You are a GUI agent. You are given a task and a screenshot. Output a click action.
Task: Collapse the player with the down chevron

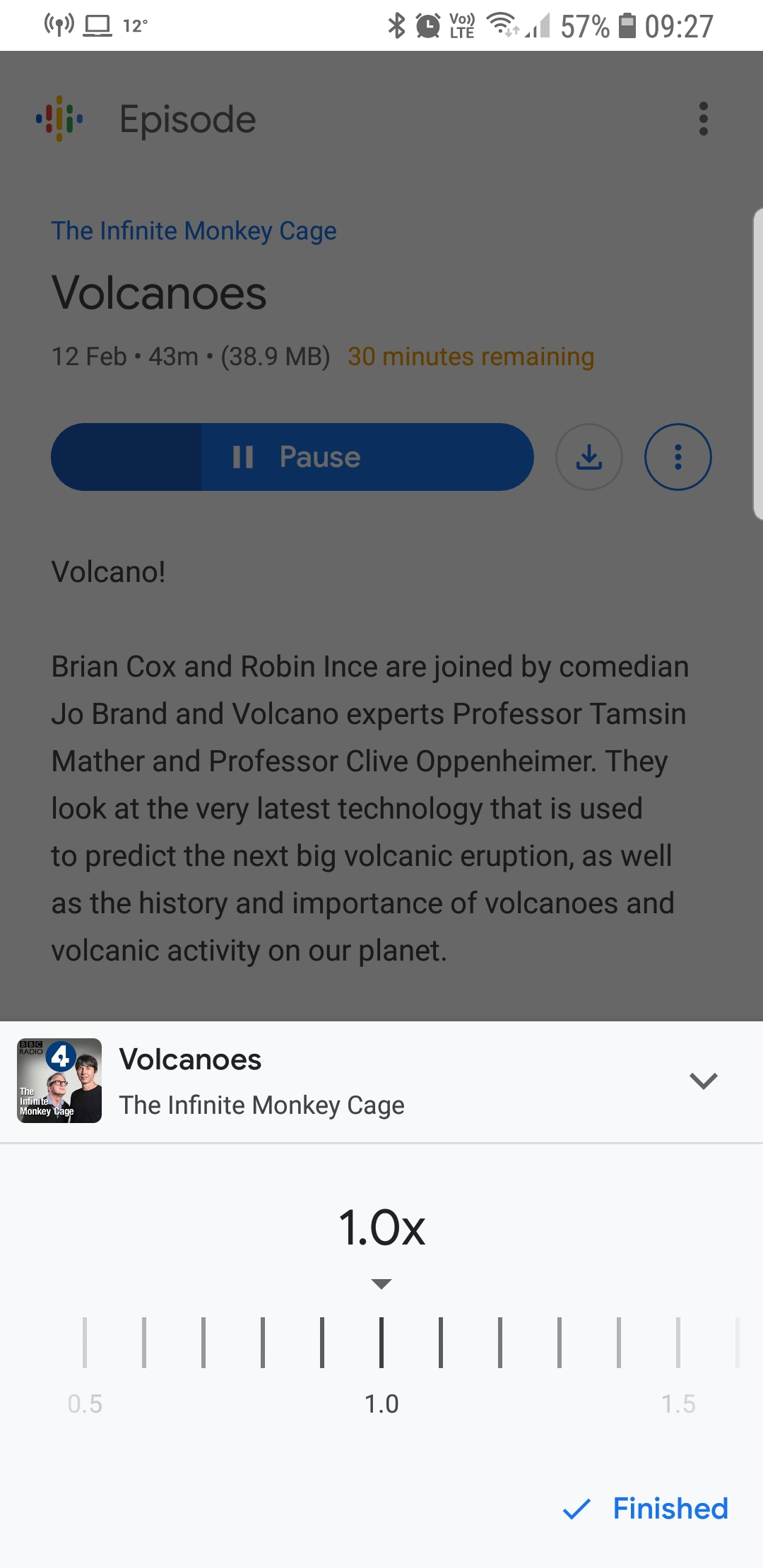(x=703, y=1081)
